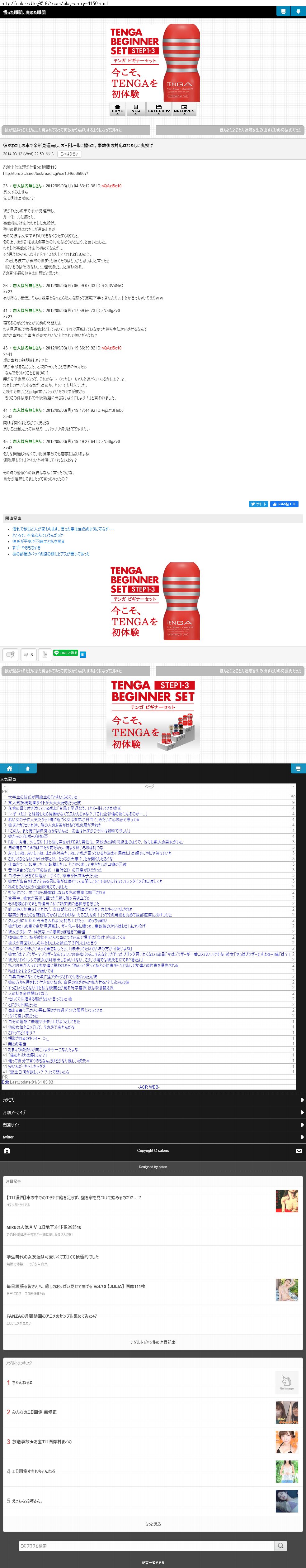Tap the search magnifier button

click(x=280, y=1546)
